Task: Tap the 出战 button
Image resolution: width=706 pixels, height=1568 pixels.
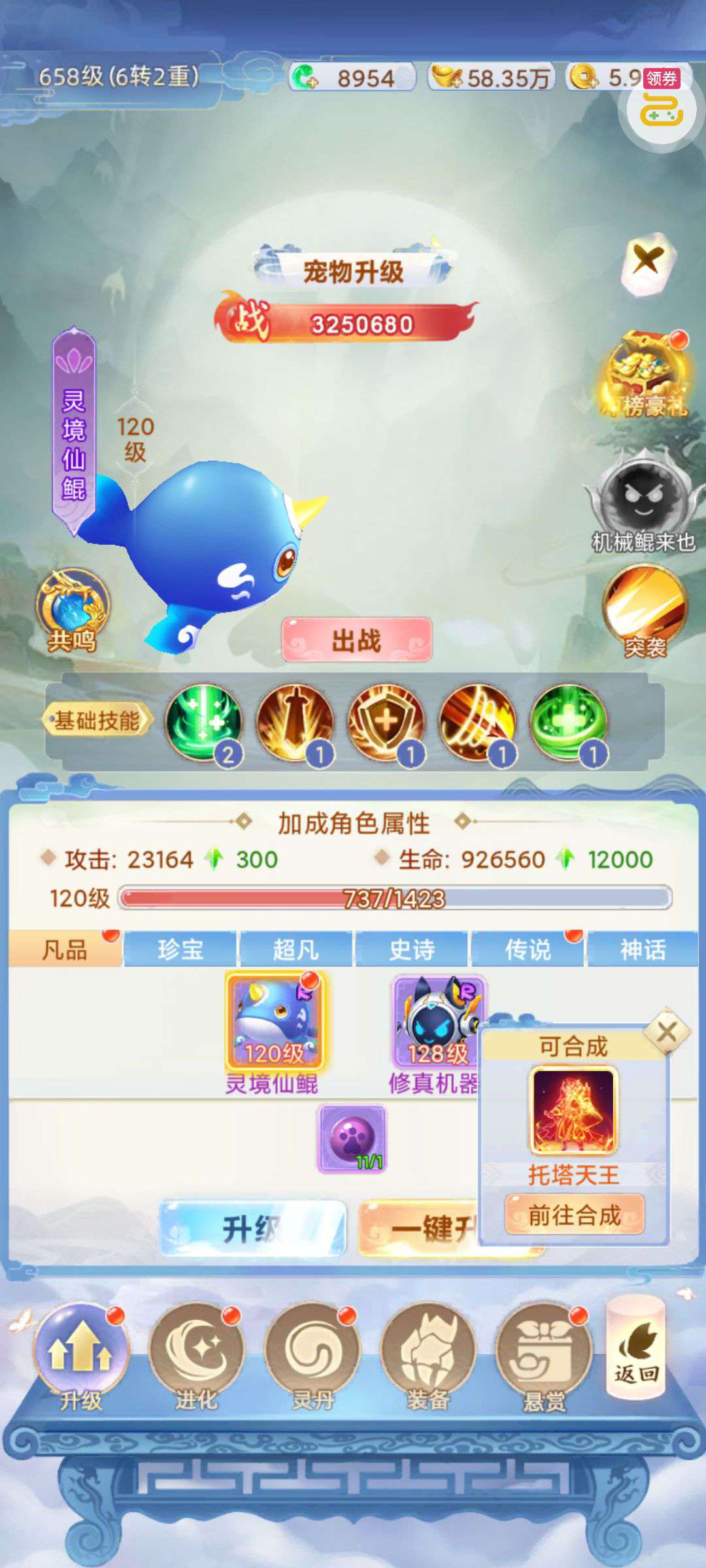Action: click(357, 640)
